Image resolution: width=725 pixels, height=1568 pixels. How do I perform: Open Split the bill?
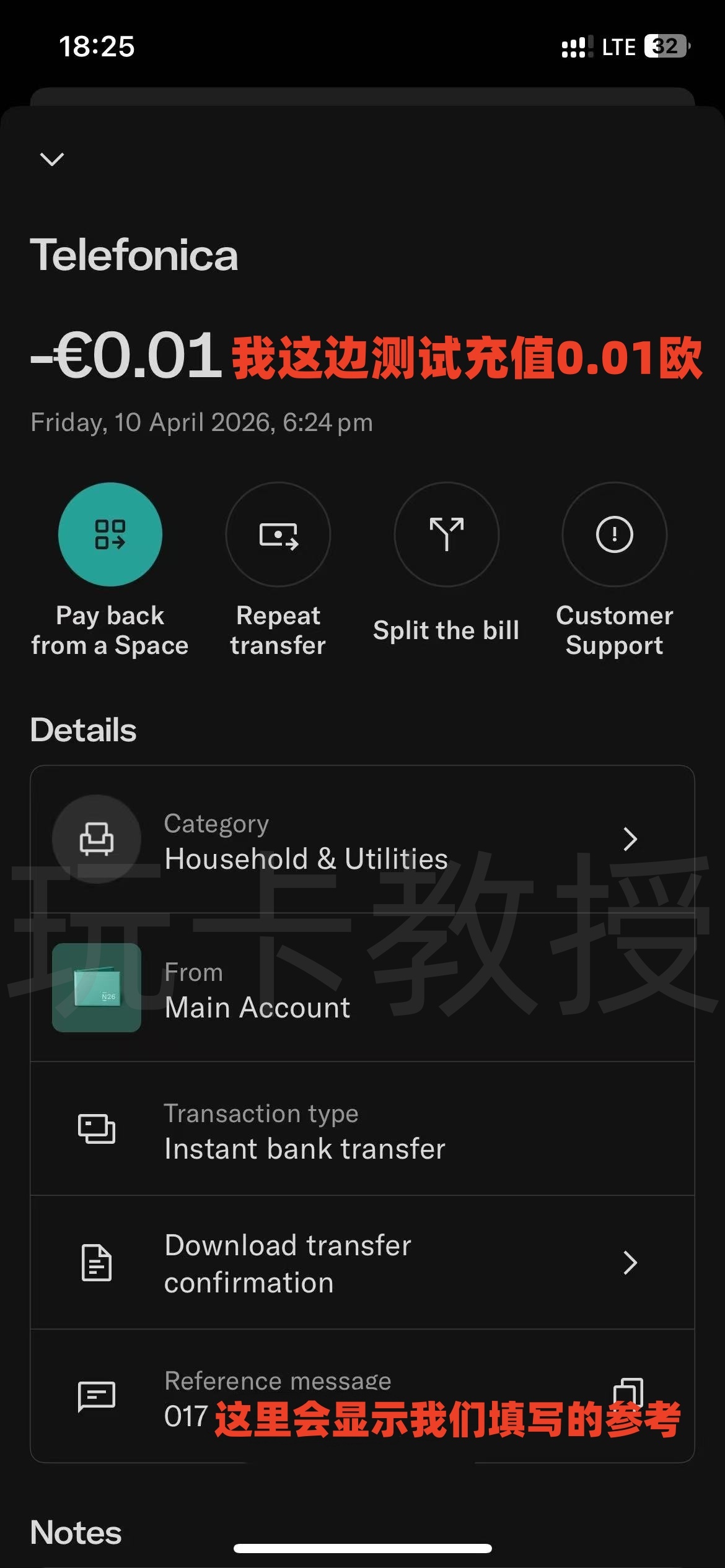pos(446,534)
